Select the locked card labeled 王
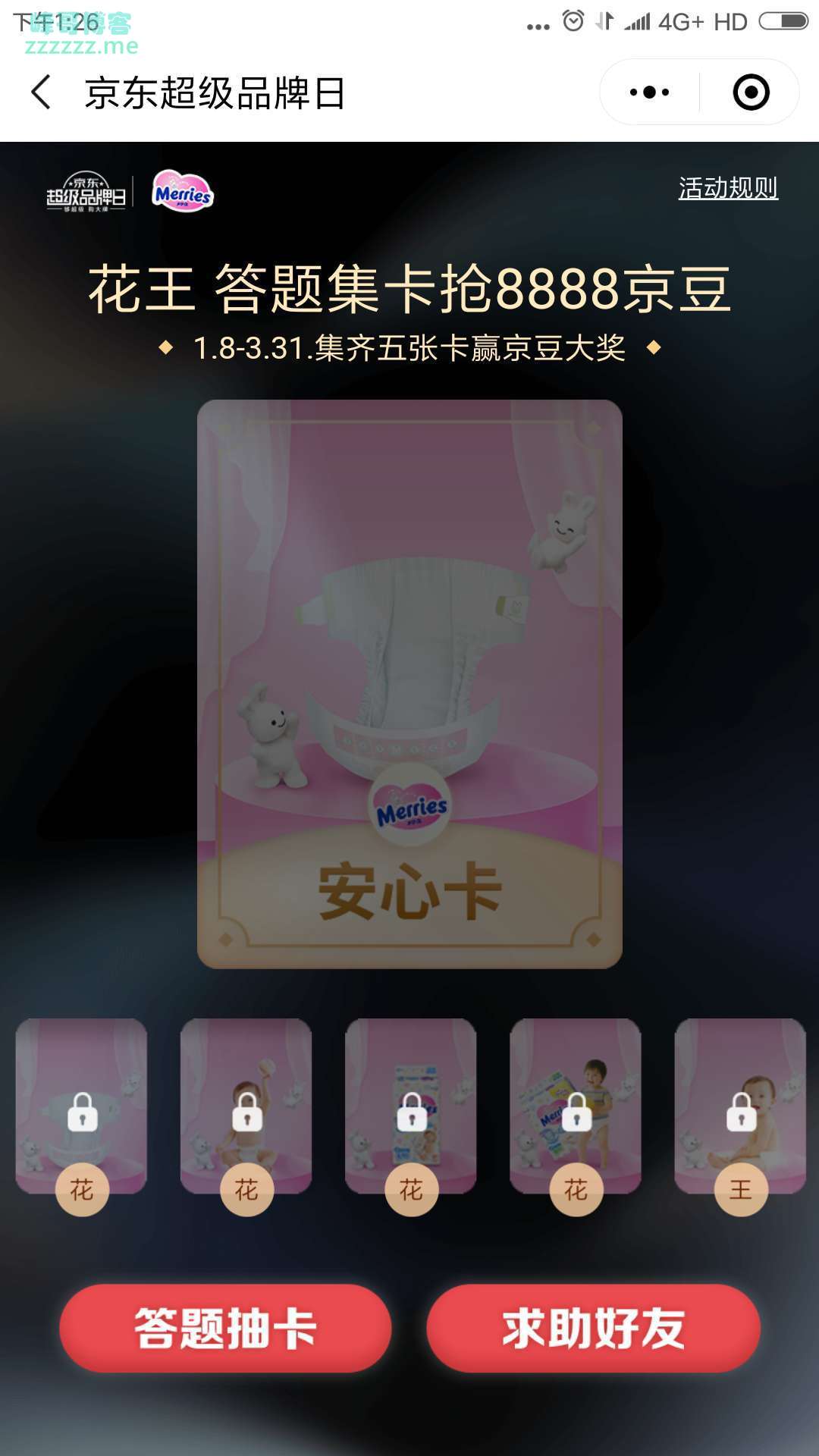Screen dimensions: 819x1456 [x=740, y=1113]
